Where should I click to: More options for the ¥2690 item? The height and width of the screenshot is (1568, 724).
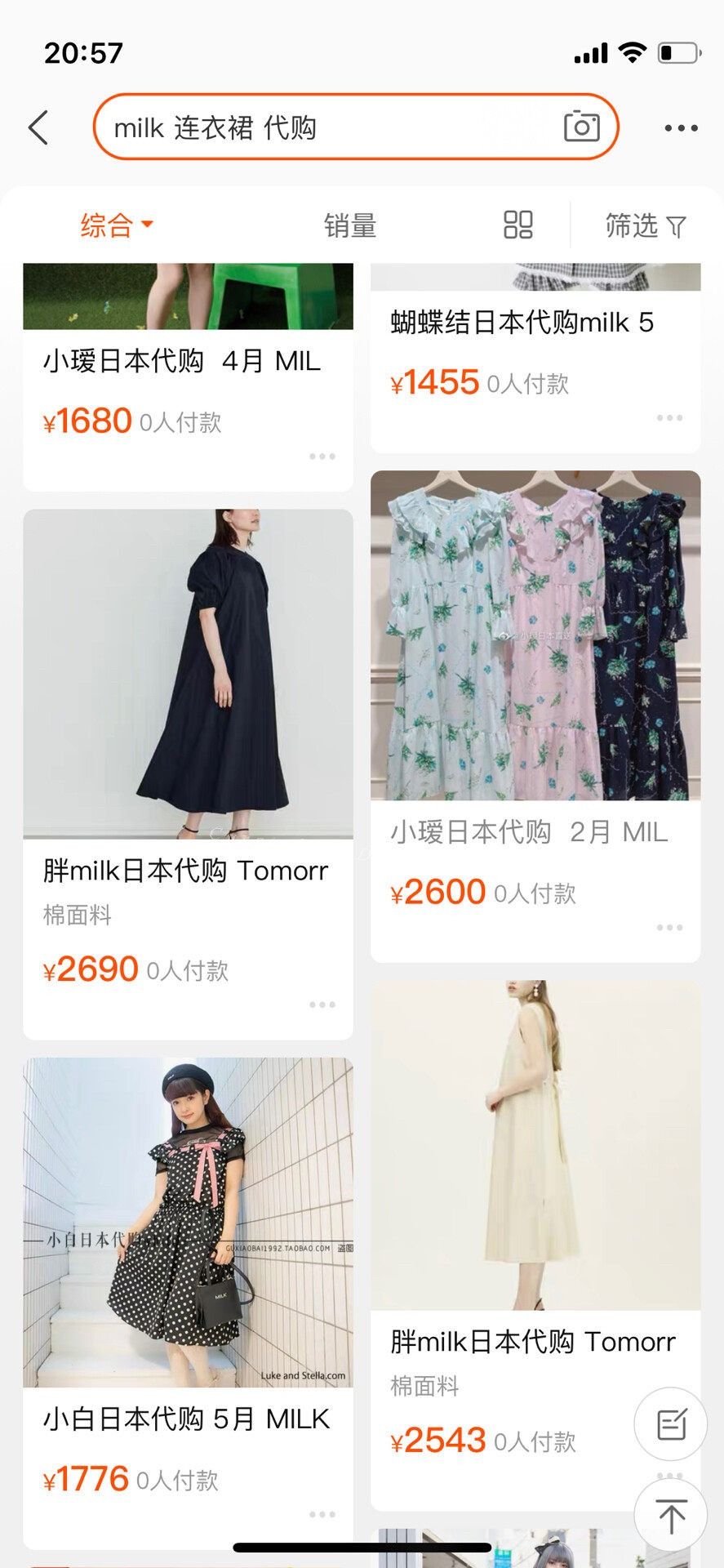[x=322, y=1004]
